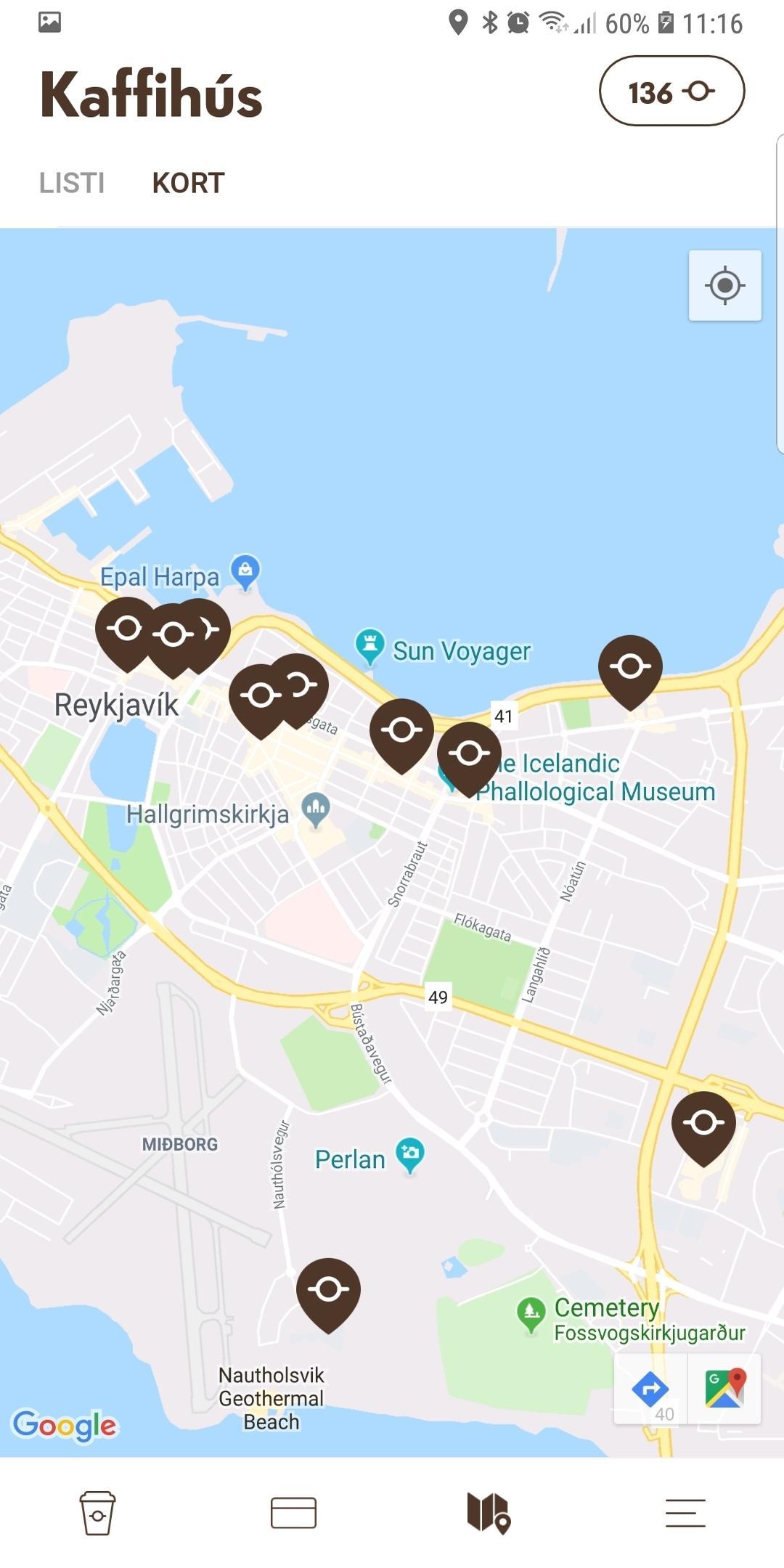Center map on my location

click(724, 285)
